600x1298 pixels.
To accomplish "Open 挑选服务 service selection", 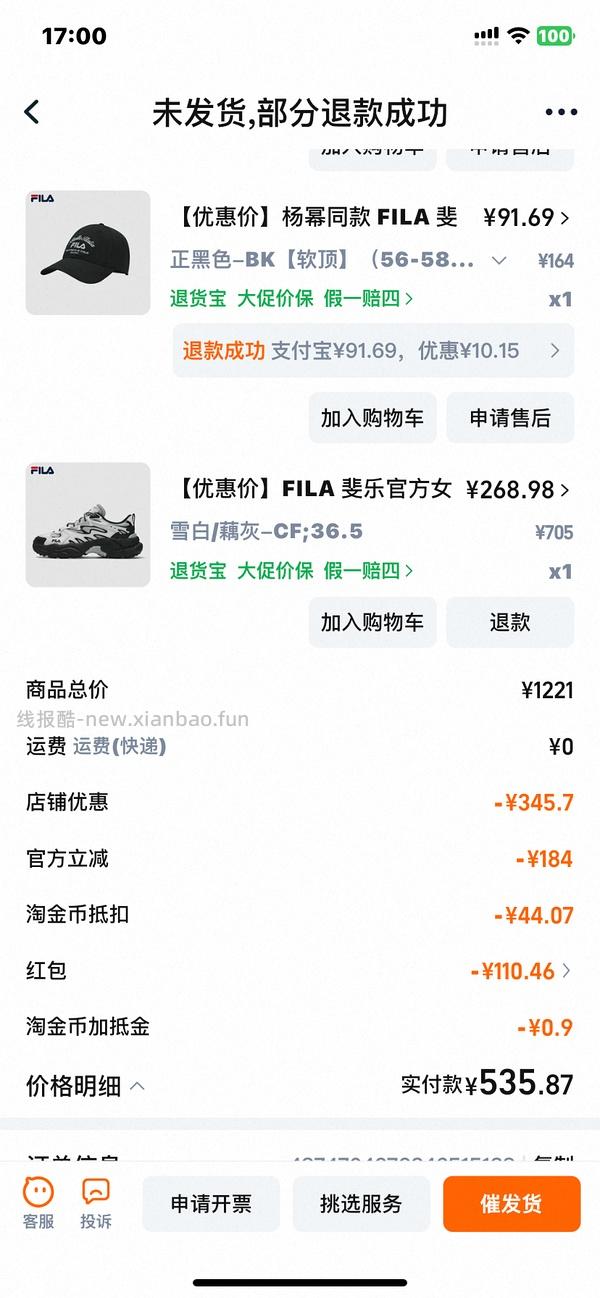I will click(x=361, y=1204).
